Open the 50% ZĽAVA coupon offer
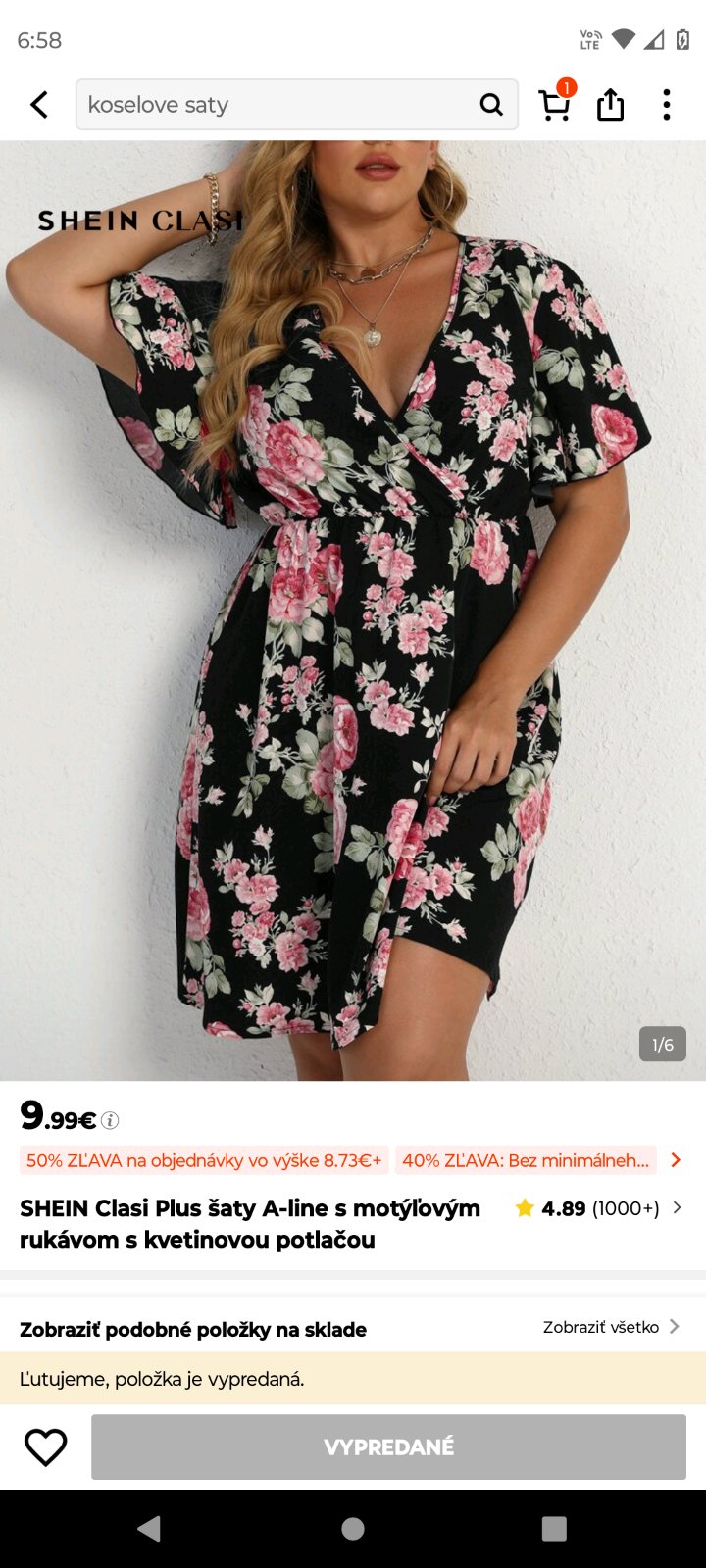This screenshot has height=1568, width=706. [x=204, y=1160]
